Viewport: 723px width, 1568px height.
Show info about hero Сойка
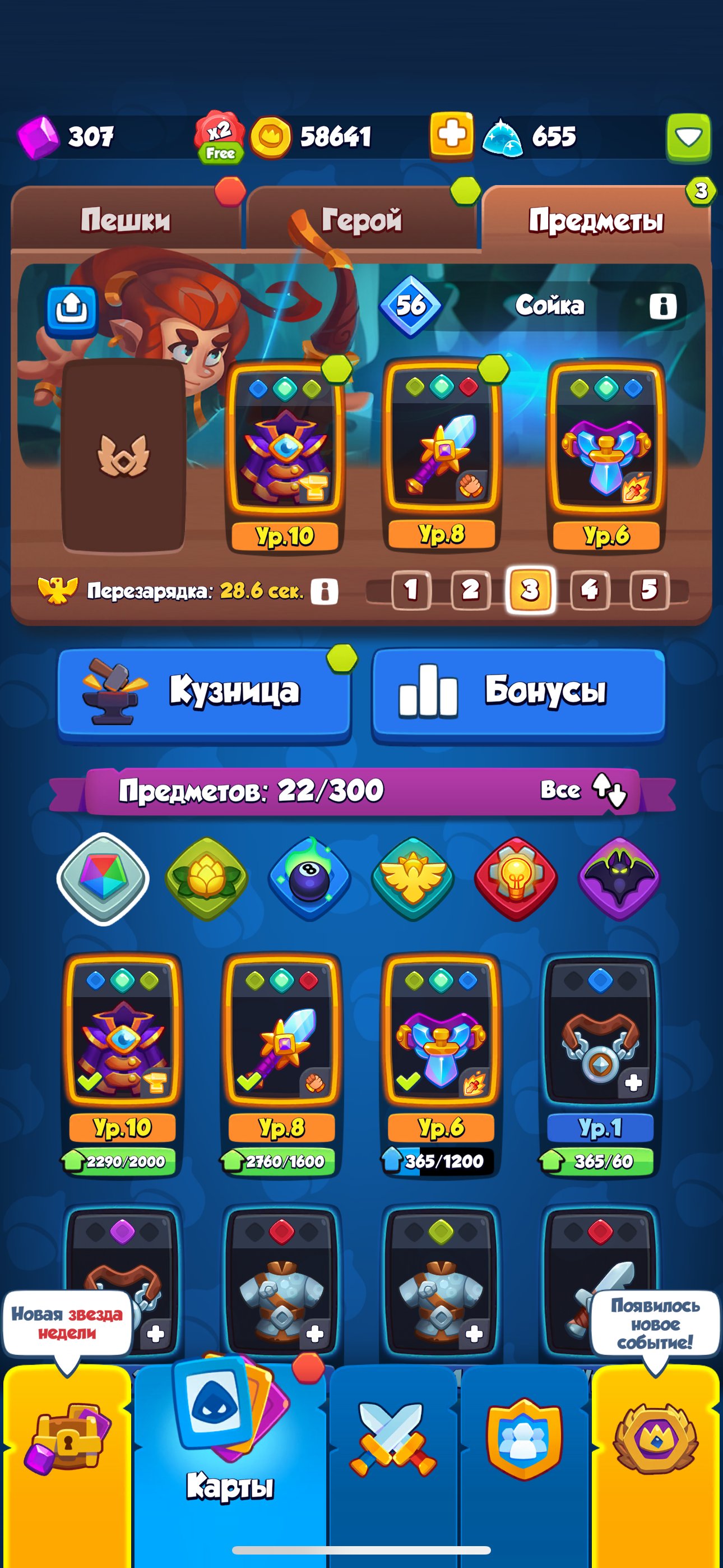click(662, 306)
